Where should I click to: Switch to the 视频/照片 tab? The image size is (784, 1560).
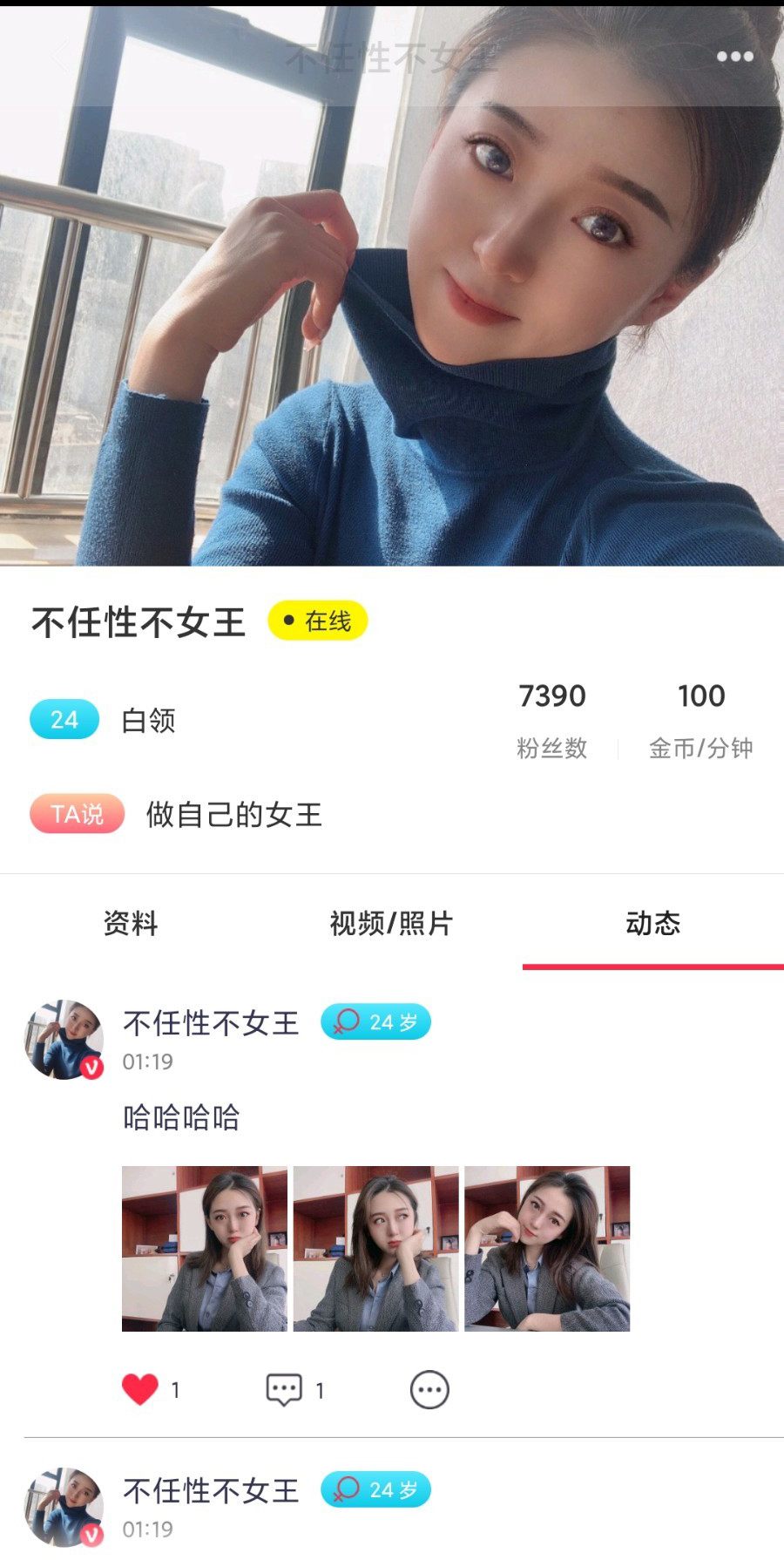391,923
